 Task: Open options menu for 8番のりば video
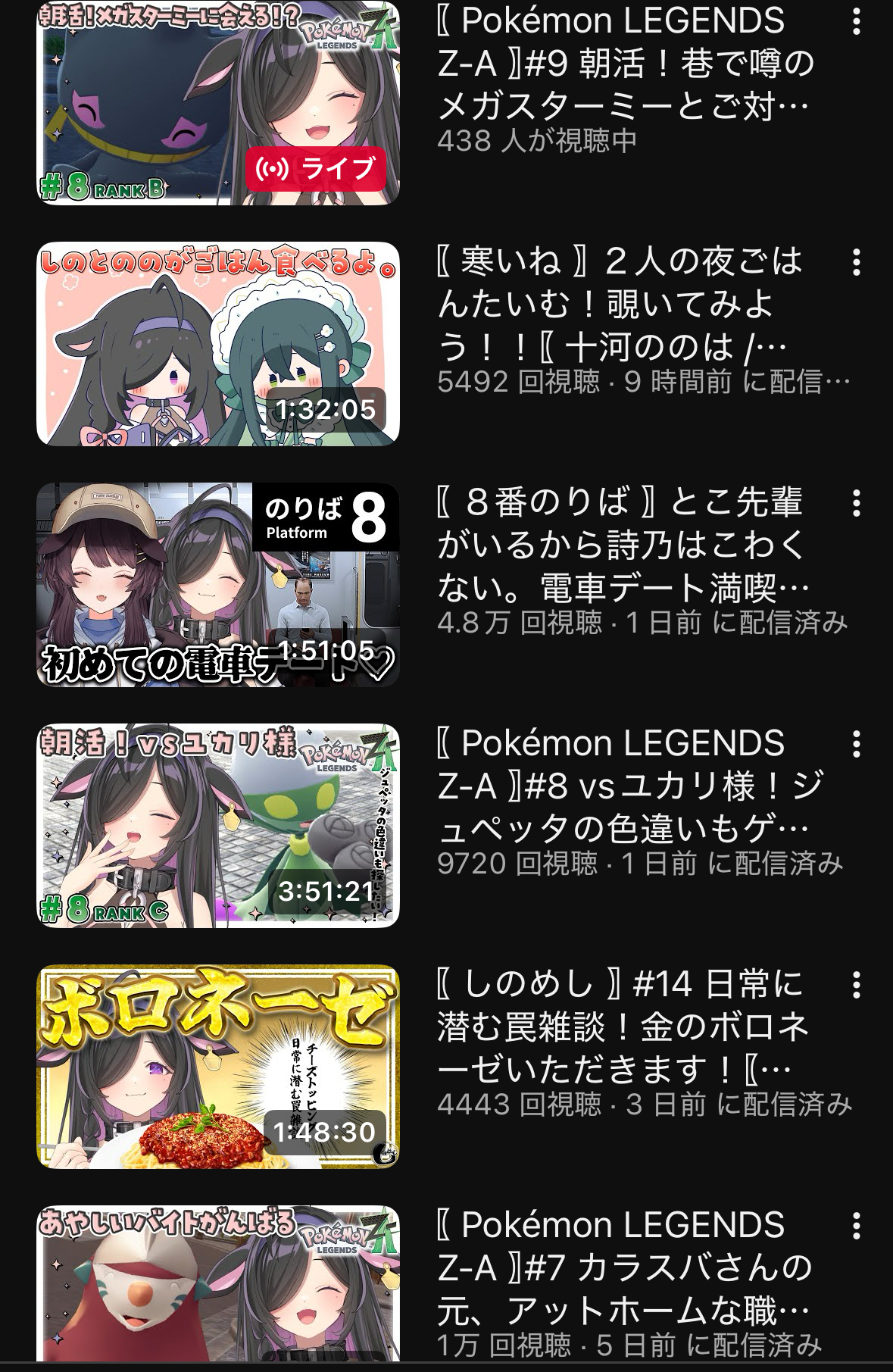pyautogui.click(x=857, y=503)
